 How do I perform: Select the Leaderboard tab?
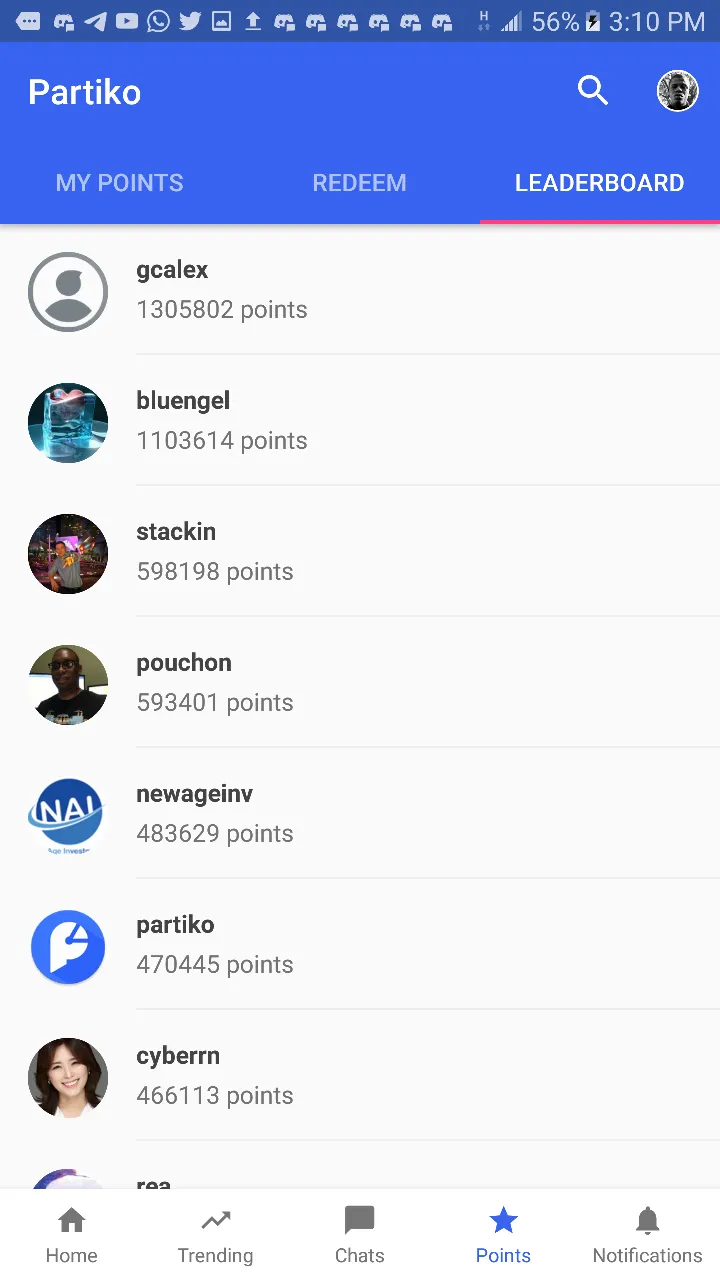[600, 183]
